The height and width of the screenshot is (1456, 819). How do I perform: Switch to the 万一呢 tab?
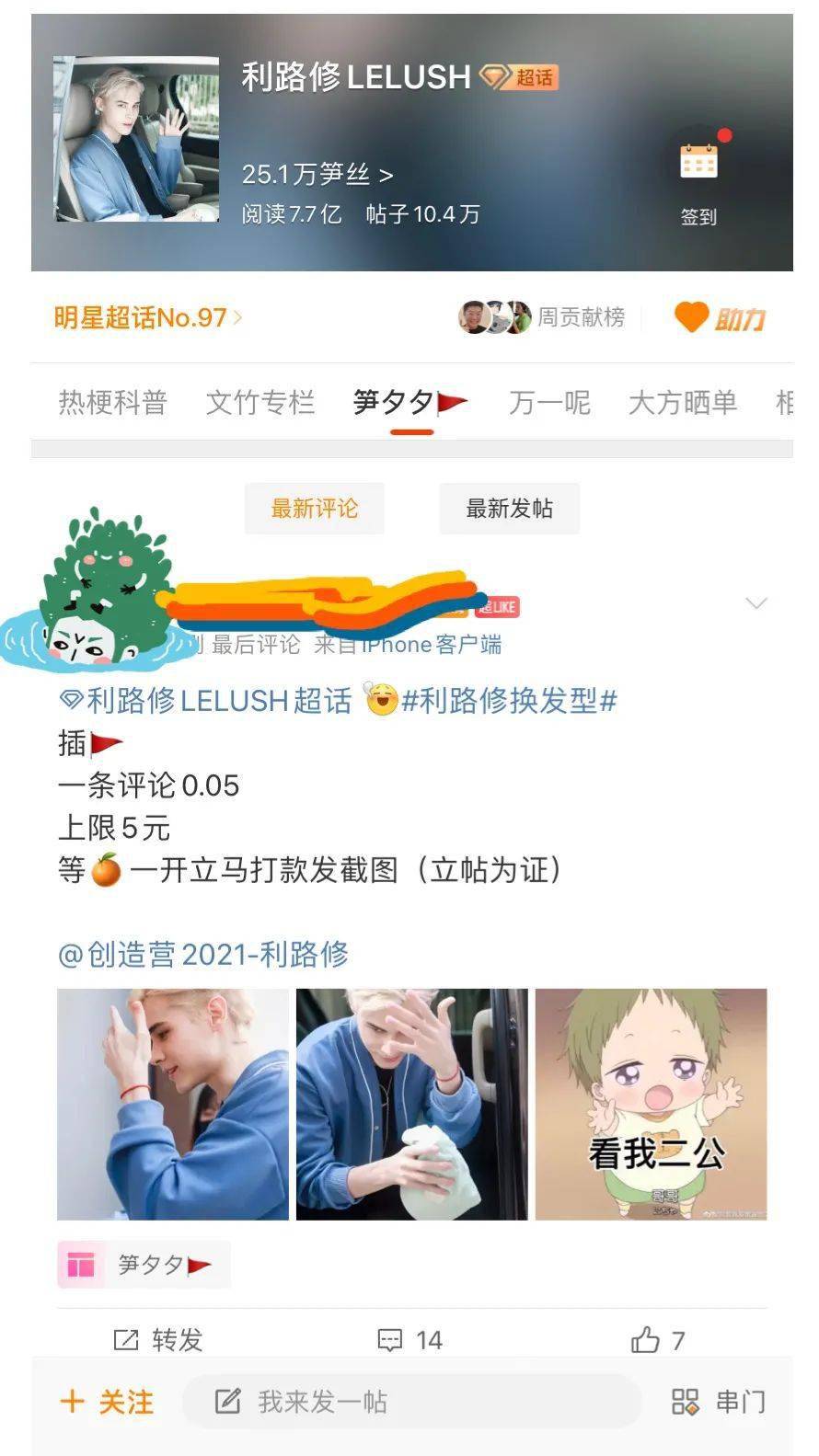point(549,402)
